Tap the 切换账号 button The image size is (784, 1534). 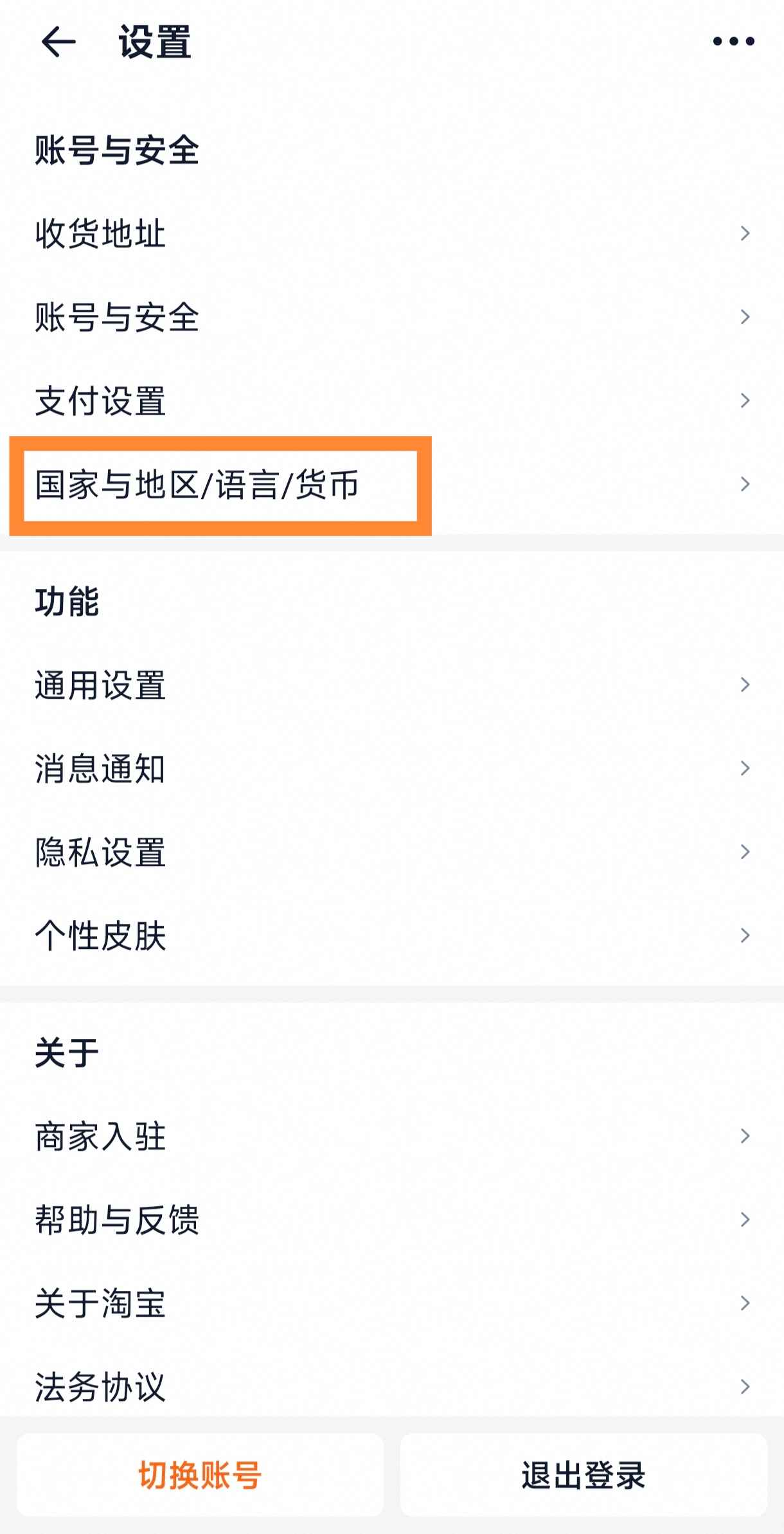[x=200, y=1475]
